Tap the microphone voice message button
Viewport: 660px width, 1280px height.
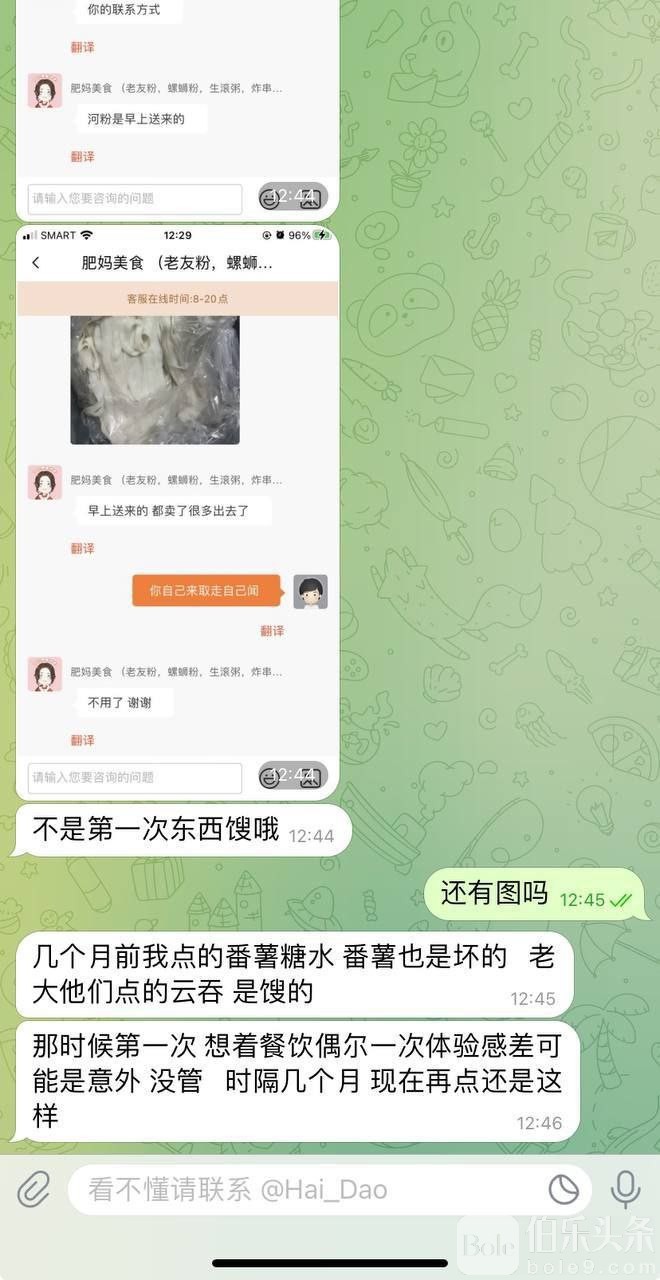click(626, 1190)
